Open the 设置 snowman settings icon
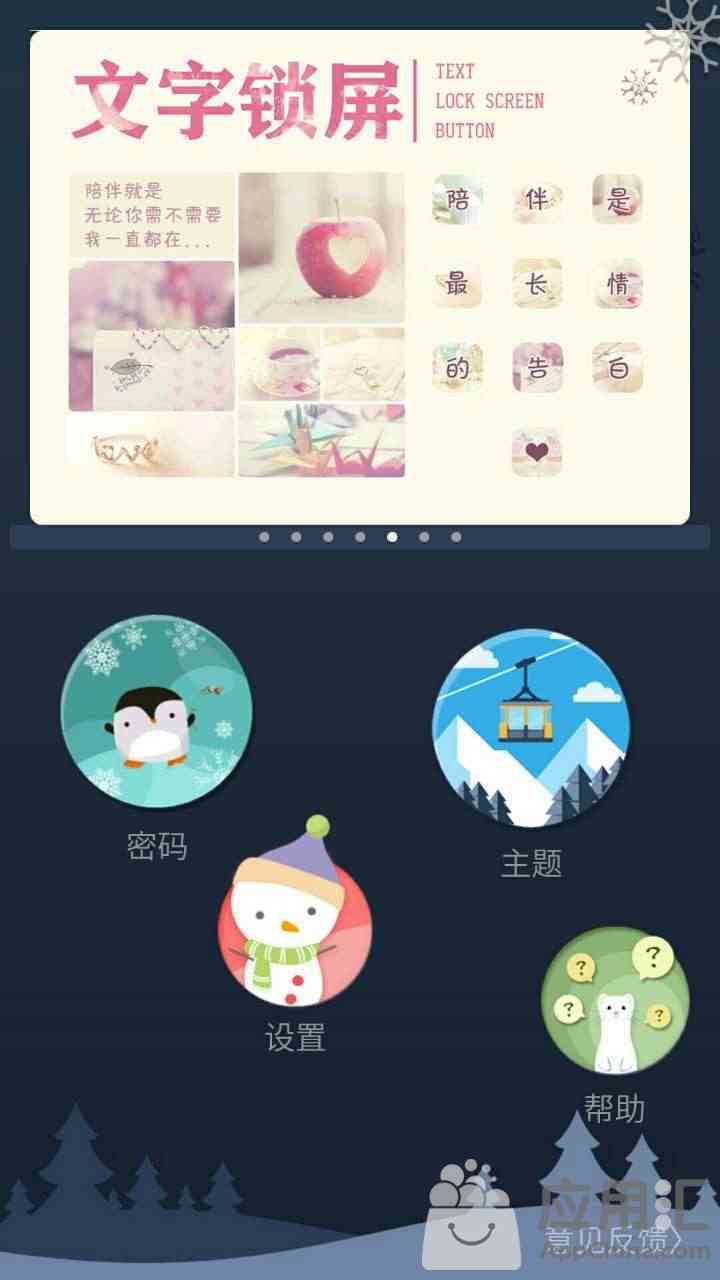This screenshot has height=1280, width=720. click(x=295, y=915)
